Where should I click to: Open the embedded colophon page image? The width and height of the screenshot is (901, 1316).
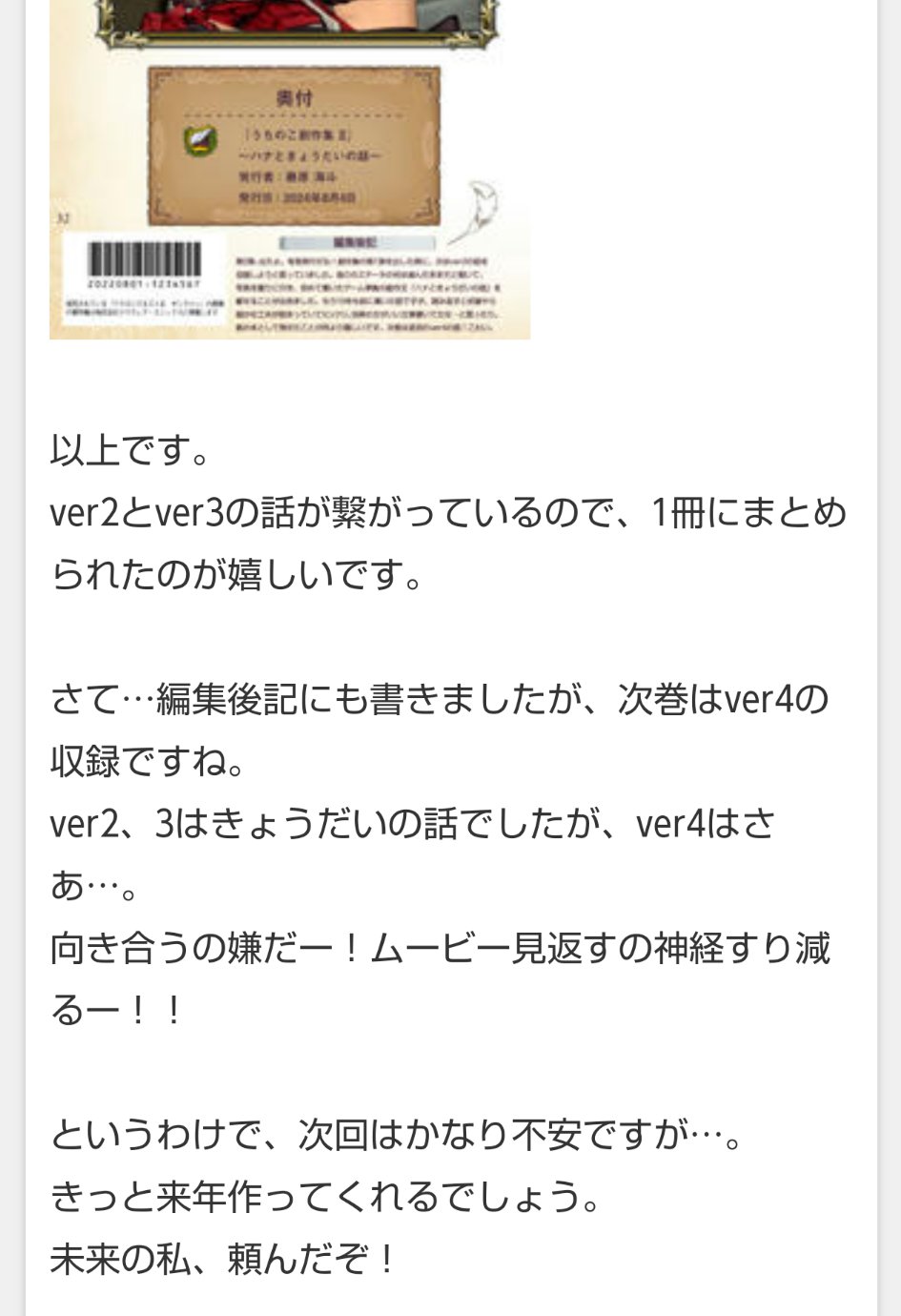[289, 170]
